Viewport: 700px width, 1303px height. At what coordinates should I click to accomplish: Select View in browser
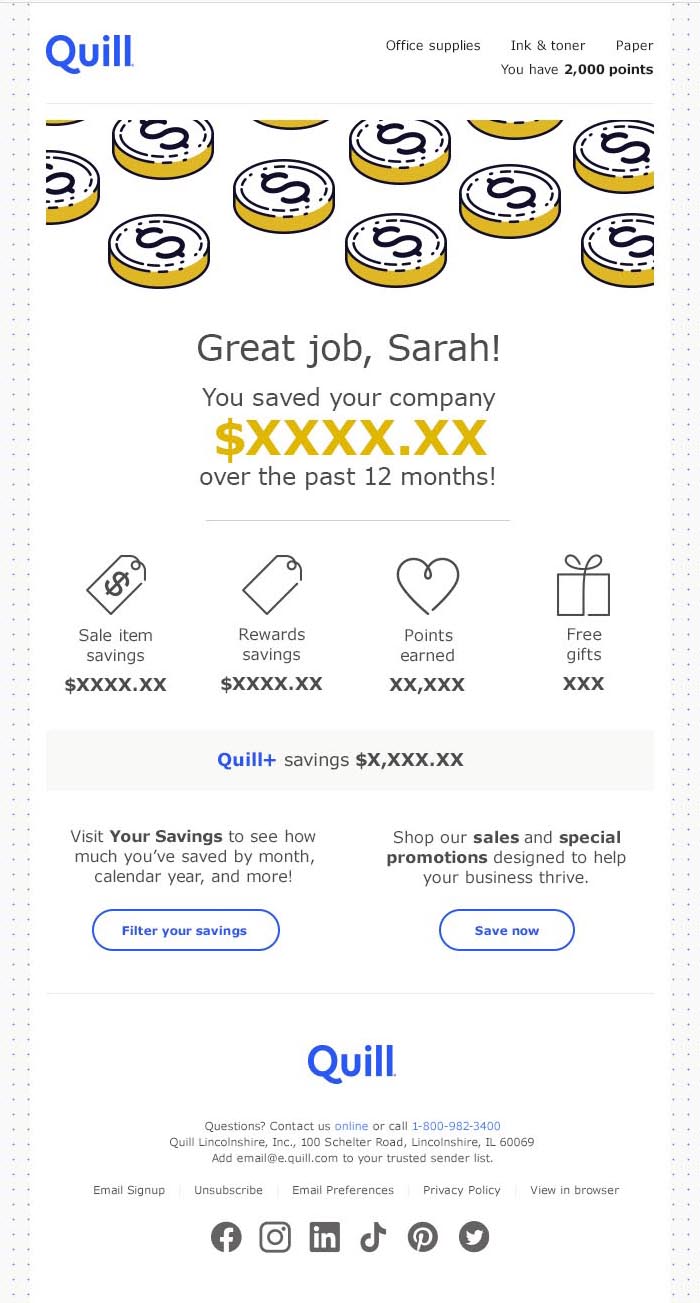pos(574,1190)
